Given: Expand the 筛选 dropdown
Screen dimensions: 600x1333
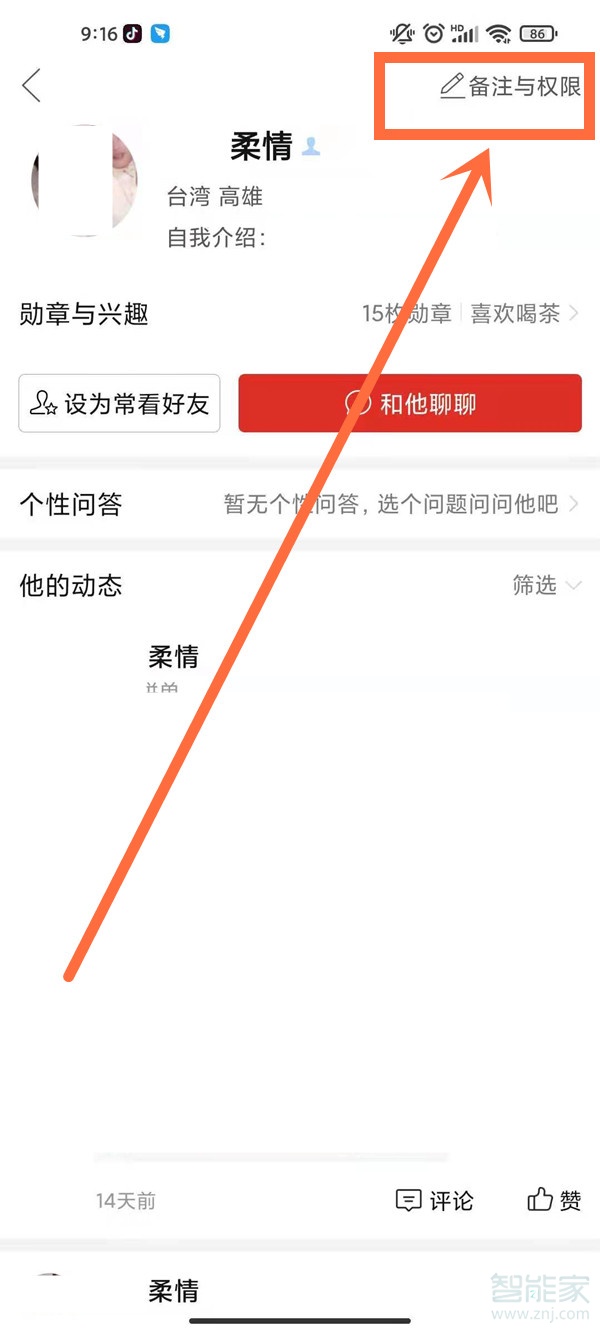Looking at the screenshot, I should tap(546, 586).
